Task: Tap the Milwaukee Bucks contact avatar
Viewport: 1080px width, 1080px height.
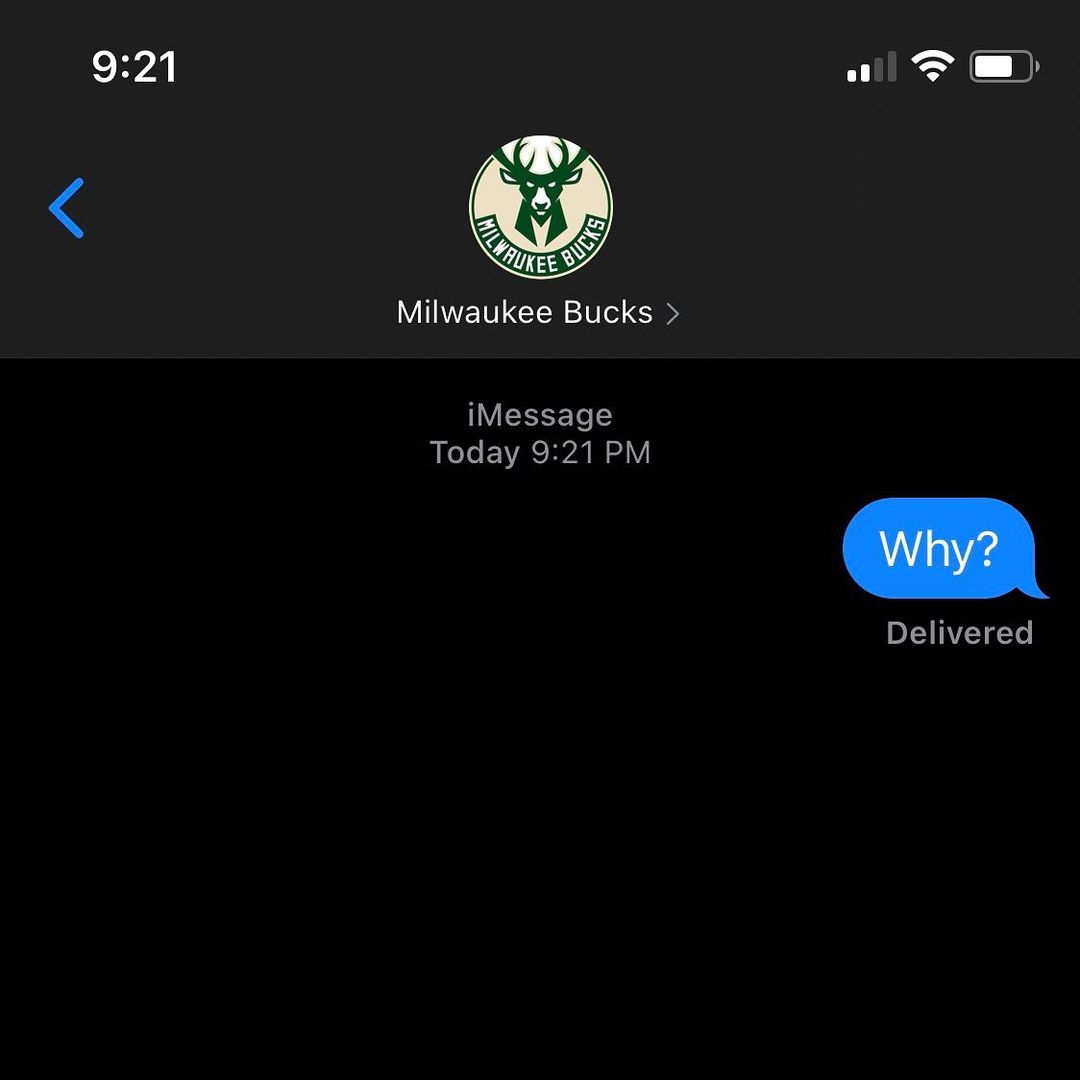Action: point(540,207)
